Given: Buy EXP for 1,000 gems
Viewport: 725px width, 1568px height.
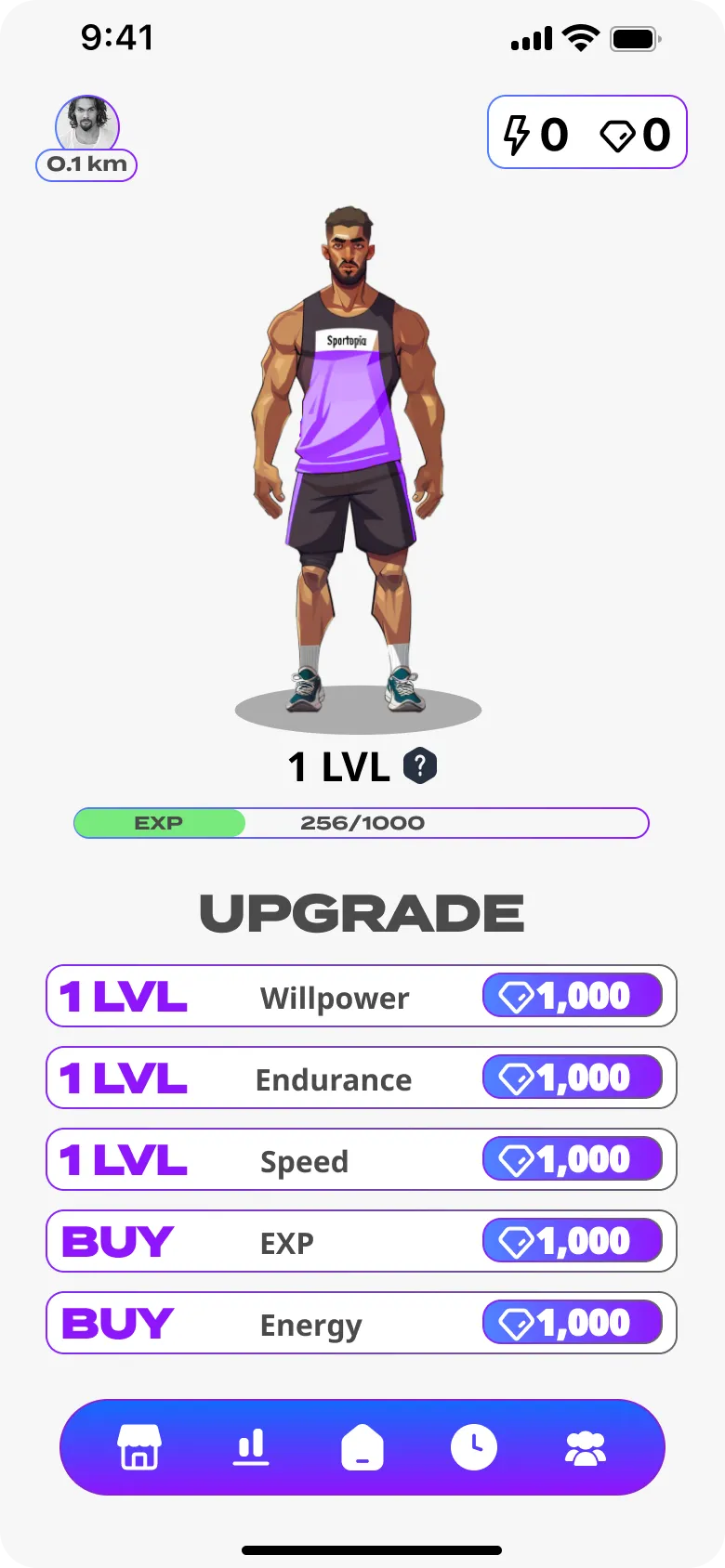Looking at the screenshot, I should pyautogui.click(x=572, y=1242).
